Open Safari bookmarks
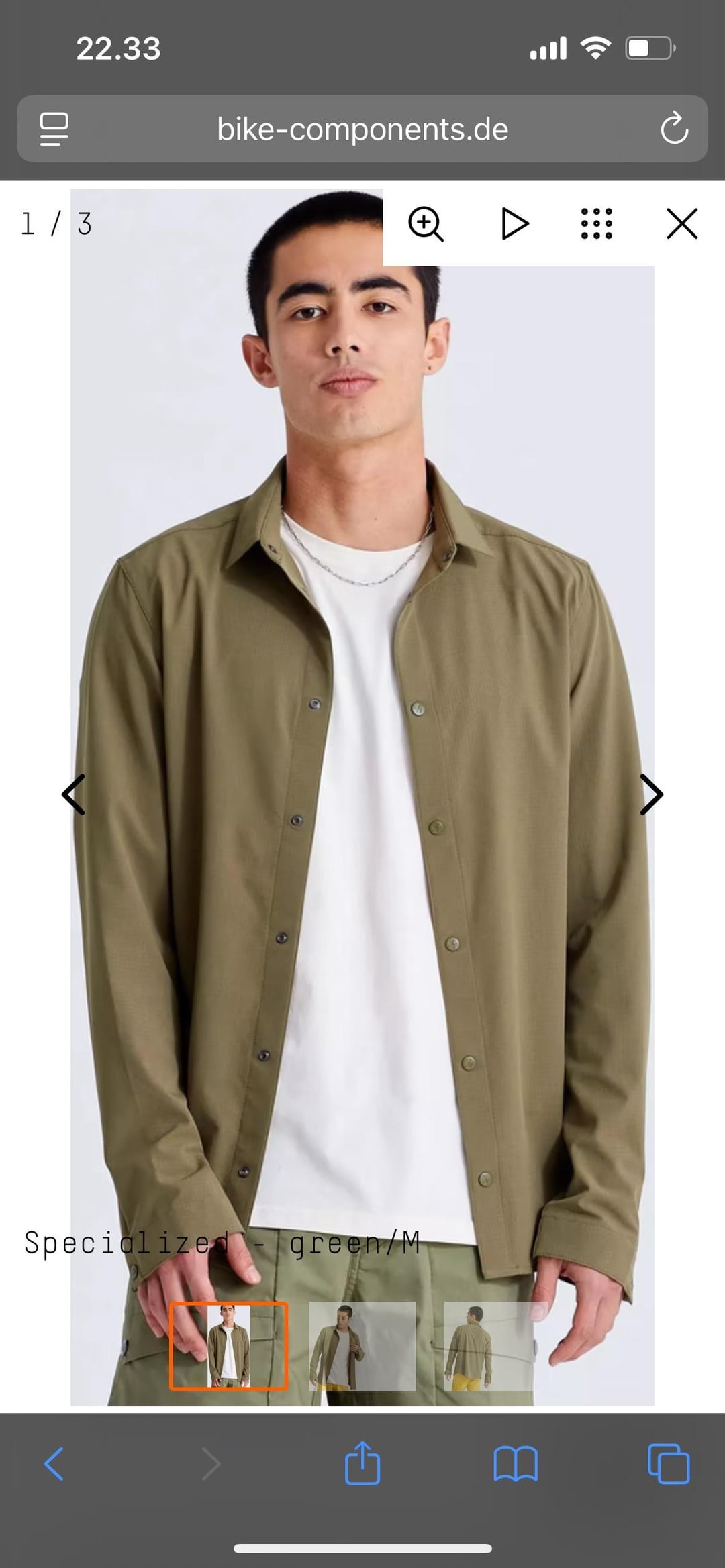 coord(515,1463)
